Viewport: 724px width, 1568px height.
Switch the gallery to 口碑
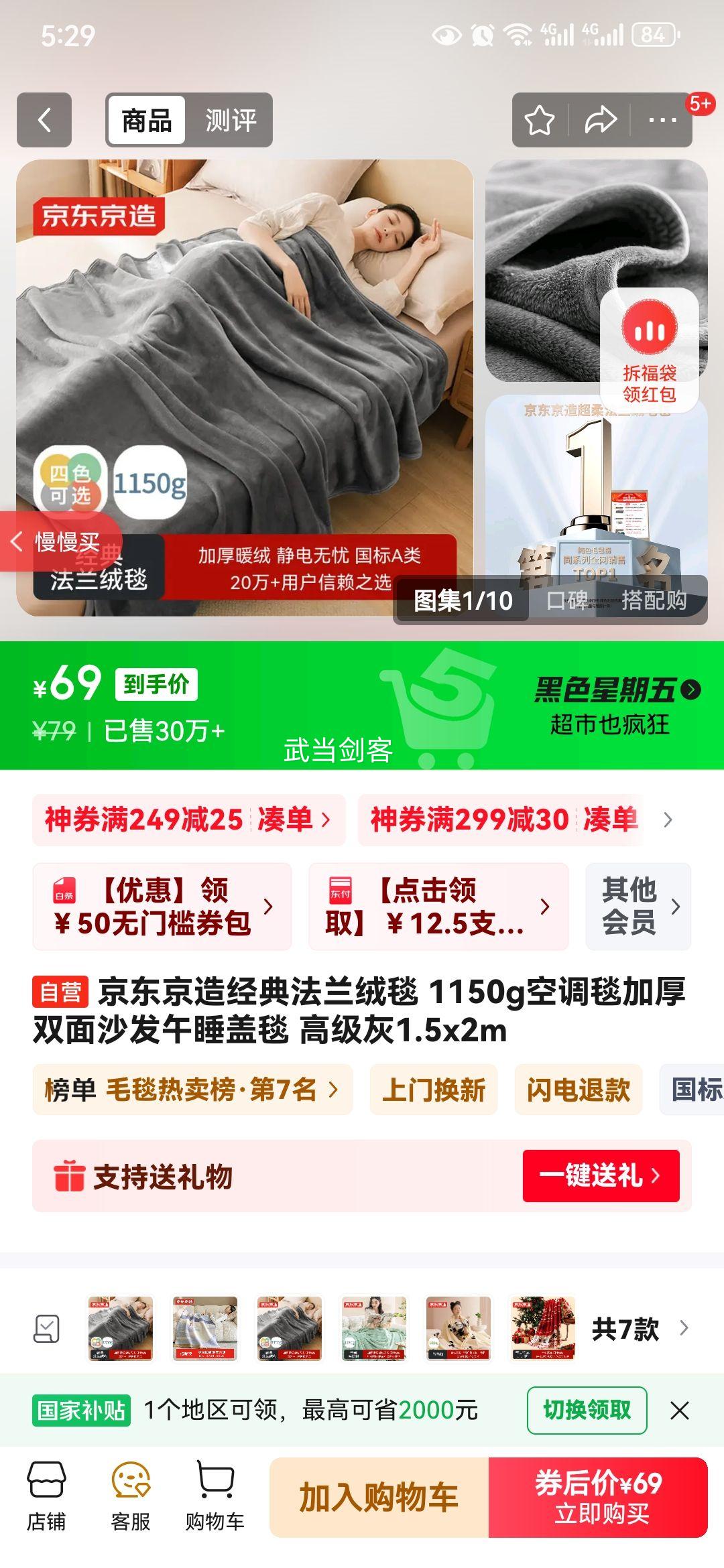pyautogui.click(x=567, y=600)
